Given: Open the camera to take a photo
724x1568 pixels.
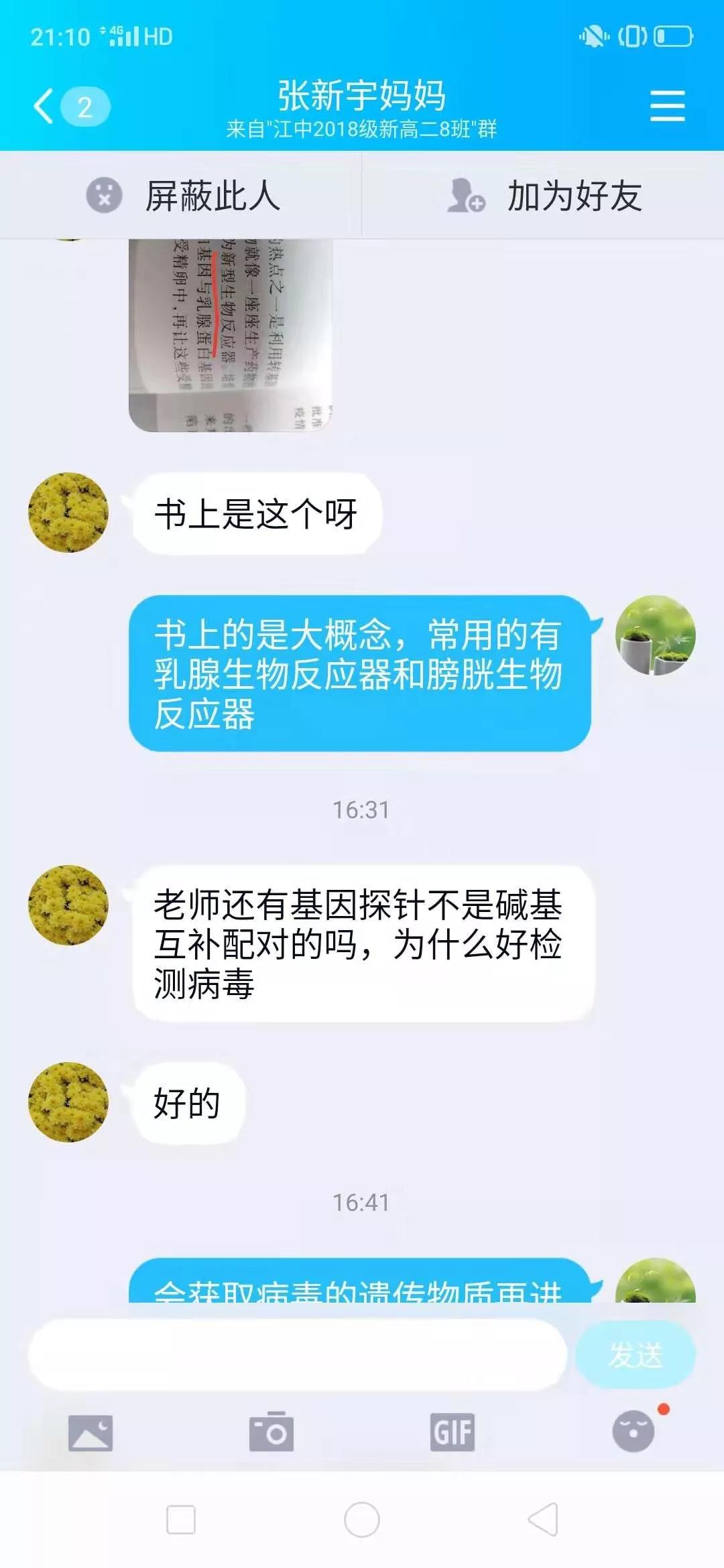Looking at the screenshot, I should [271, 1432].
